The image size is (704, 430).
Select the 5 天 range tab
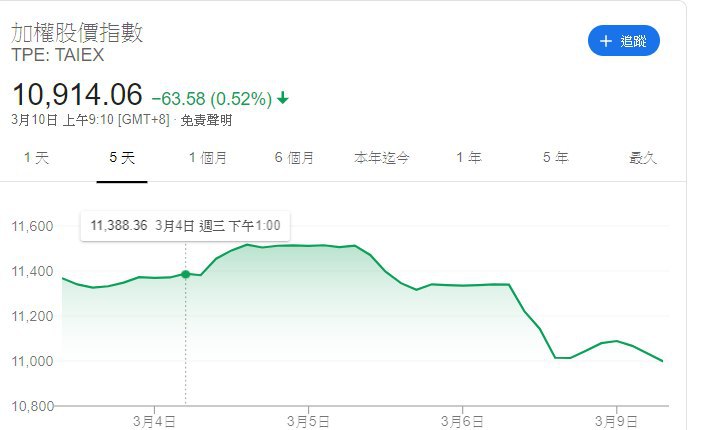(x=122, y=158)
